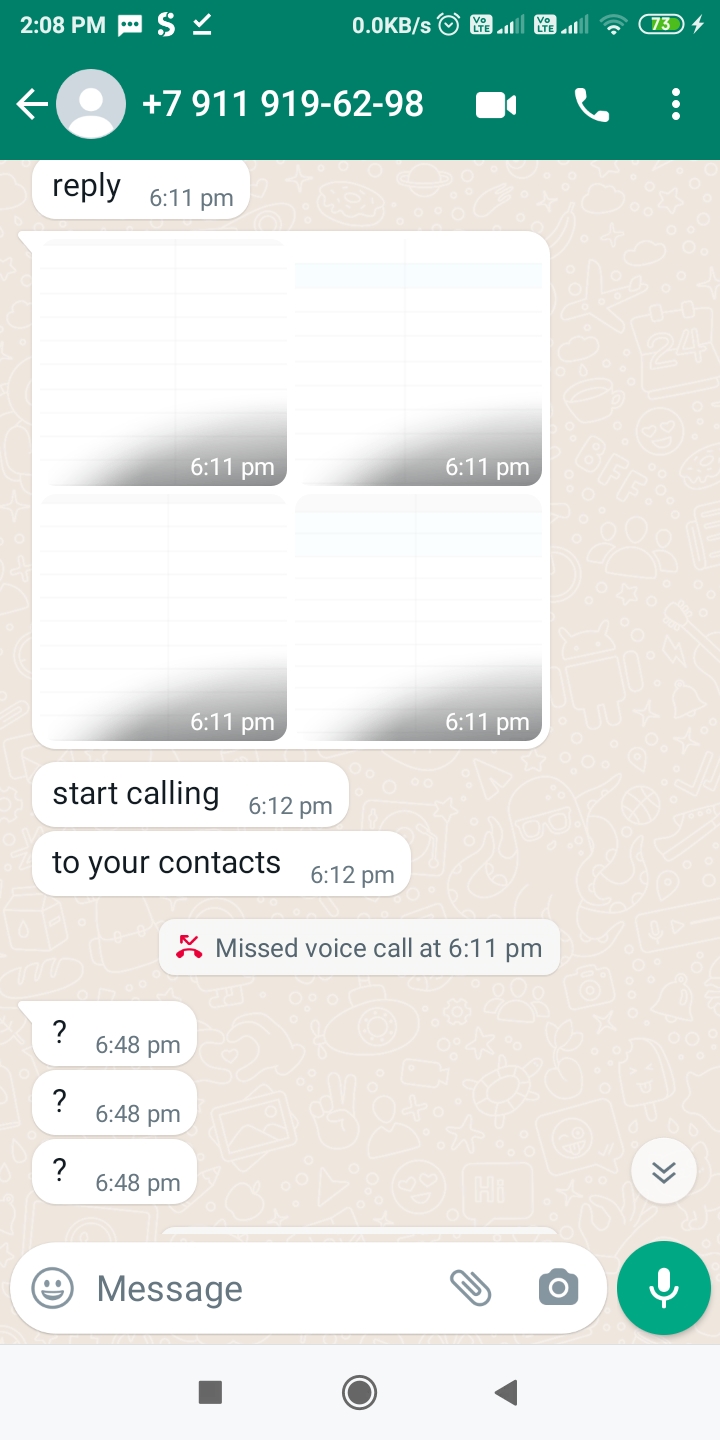Go back to the chats list
This screenshot has height=1440, width=720.
[32, 104]
